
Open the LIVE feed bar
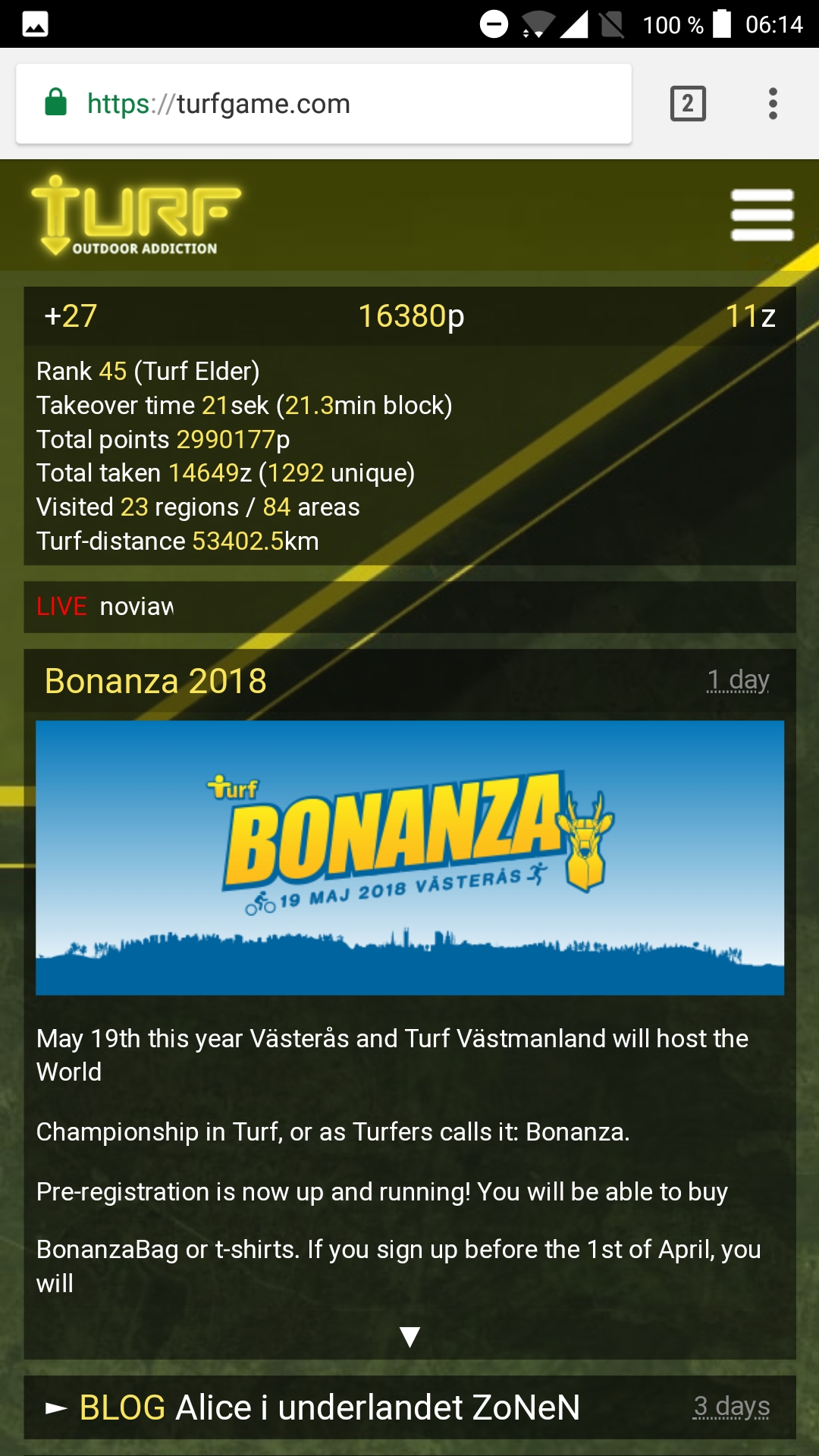[x=409, y=607]
